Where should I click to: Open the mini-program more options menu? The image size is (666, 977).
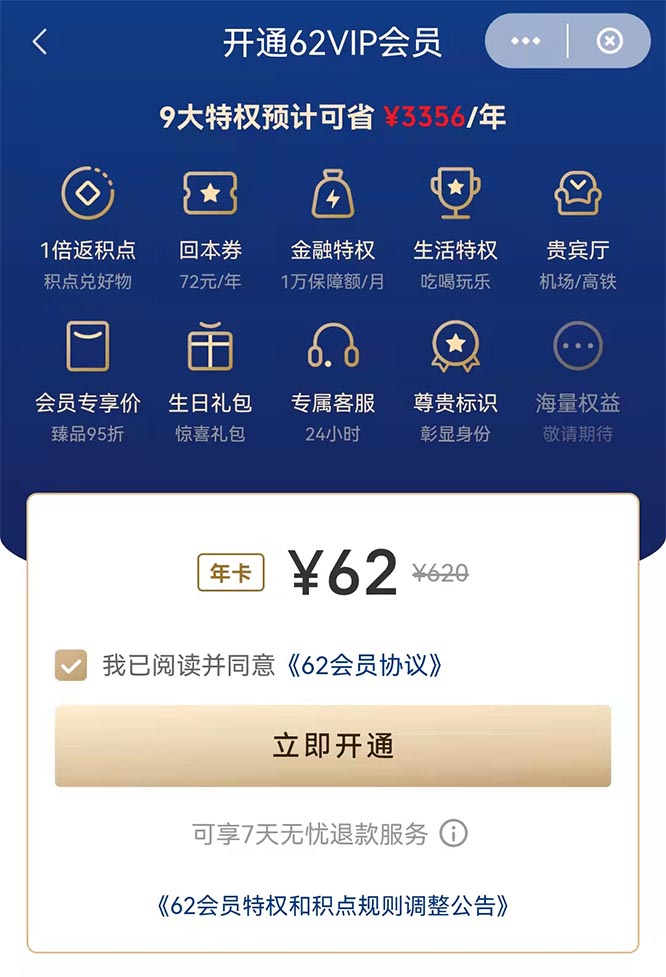pyautogui.click(x=526, y=41)
